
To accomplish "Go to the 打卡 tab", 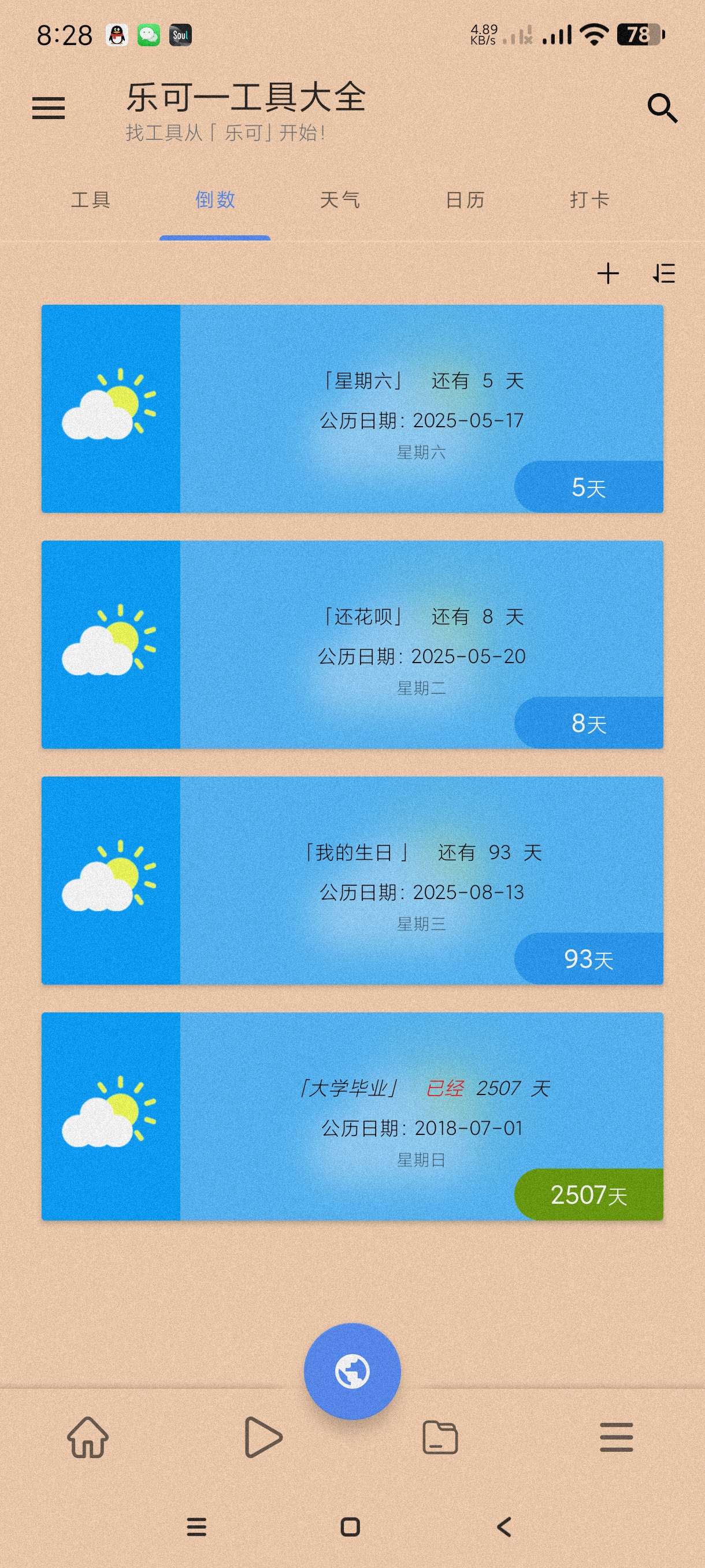I will pos(589,200).
